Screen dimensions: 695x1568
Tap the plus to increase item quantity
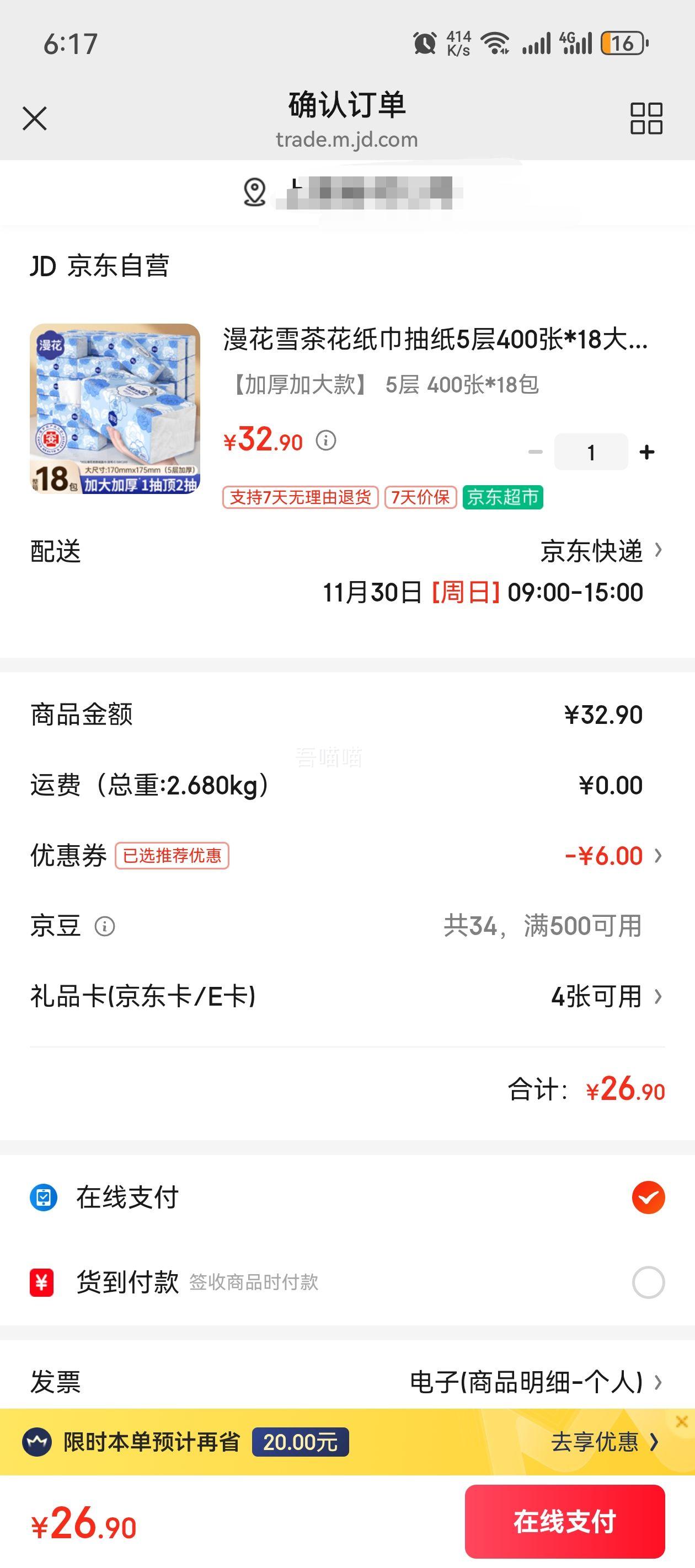click(647, 451)
